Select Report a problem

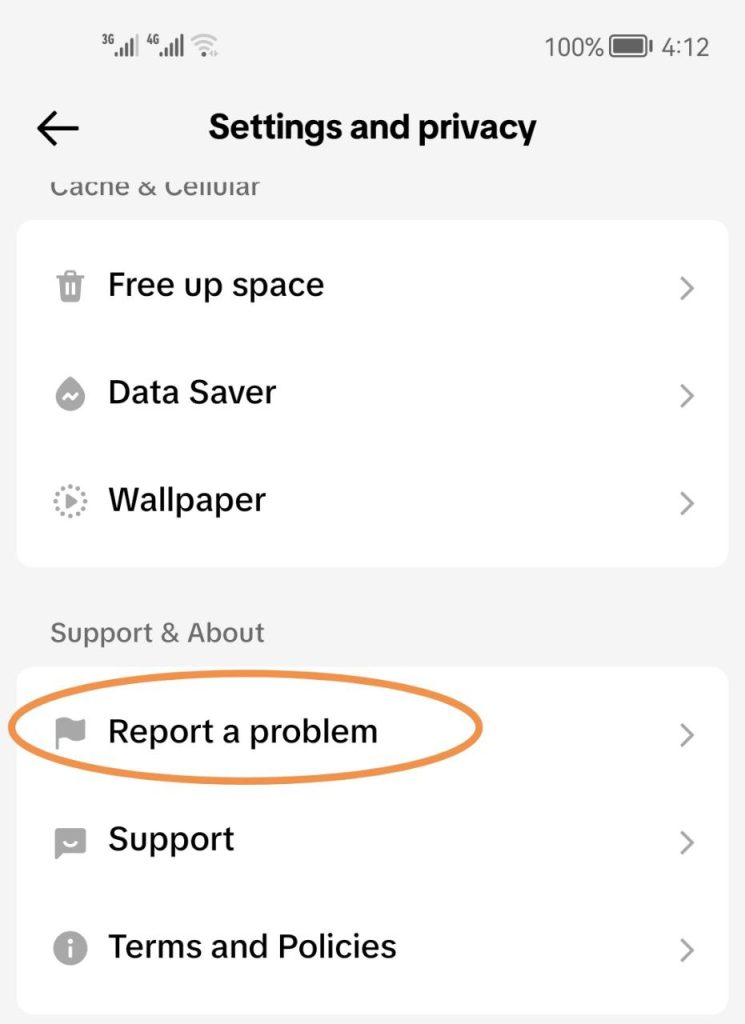coord(243,733)
